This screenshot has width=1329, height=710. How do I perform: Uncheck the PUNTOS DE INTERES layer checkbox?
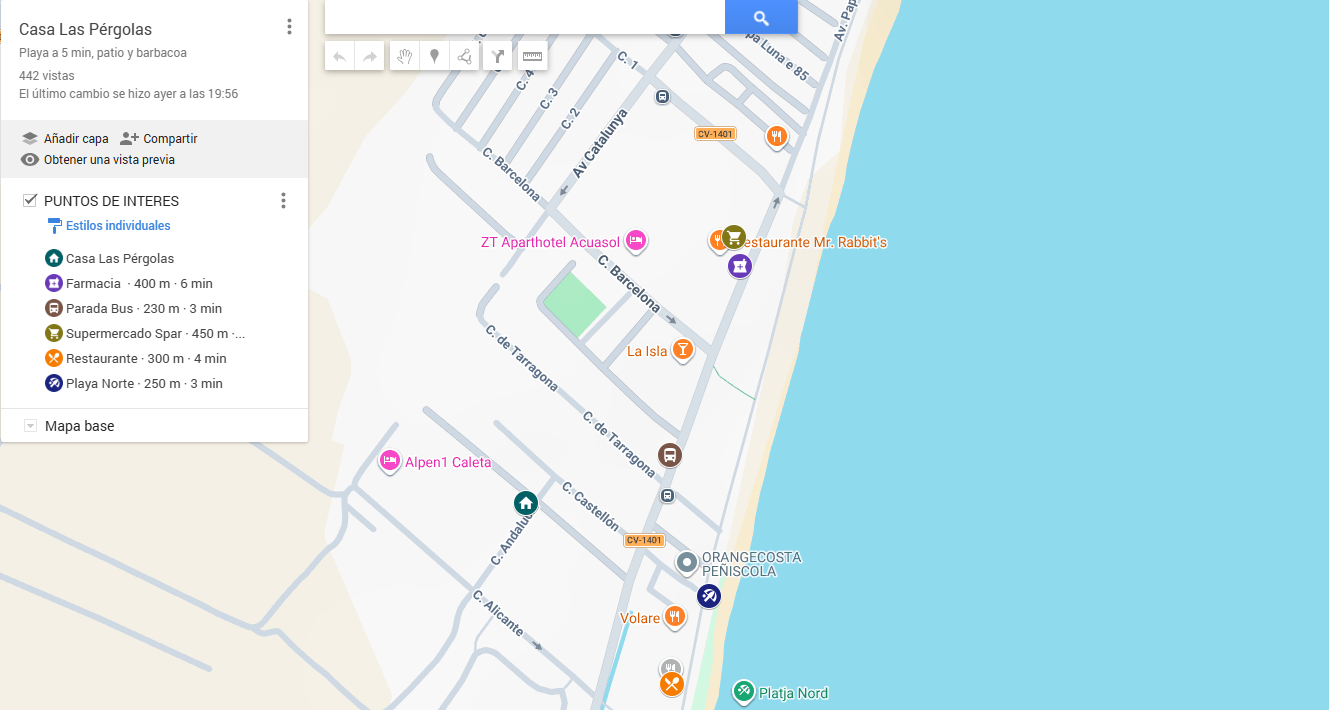[30, 201]
